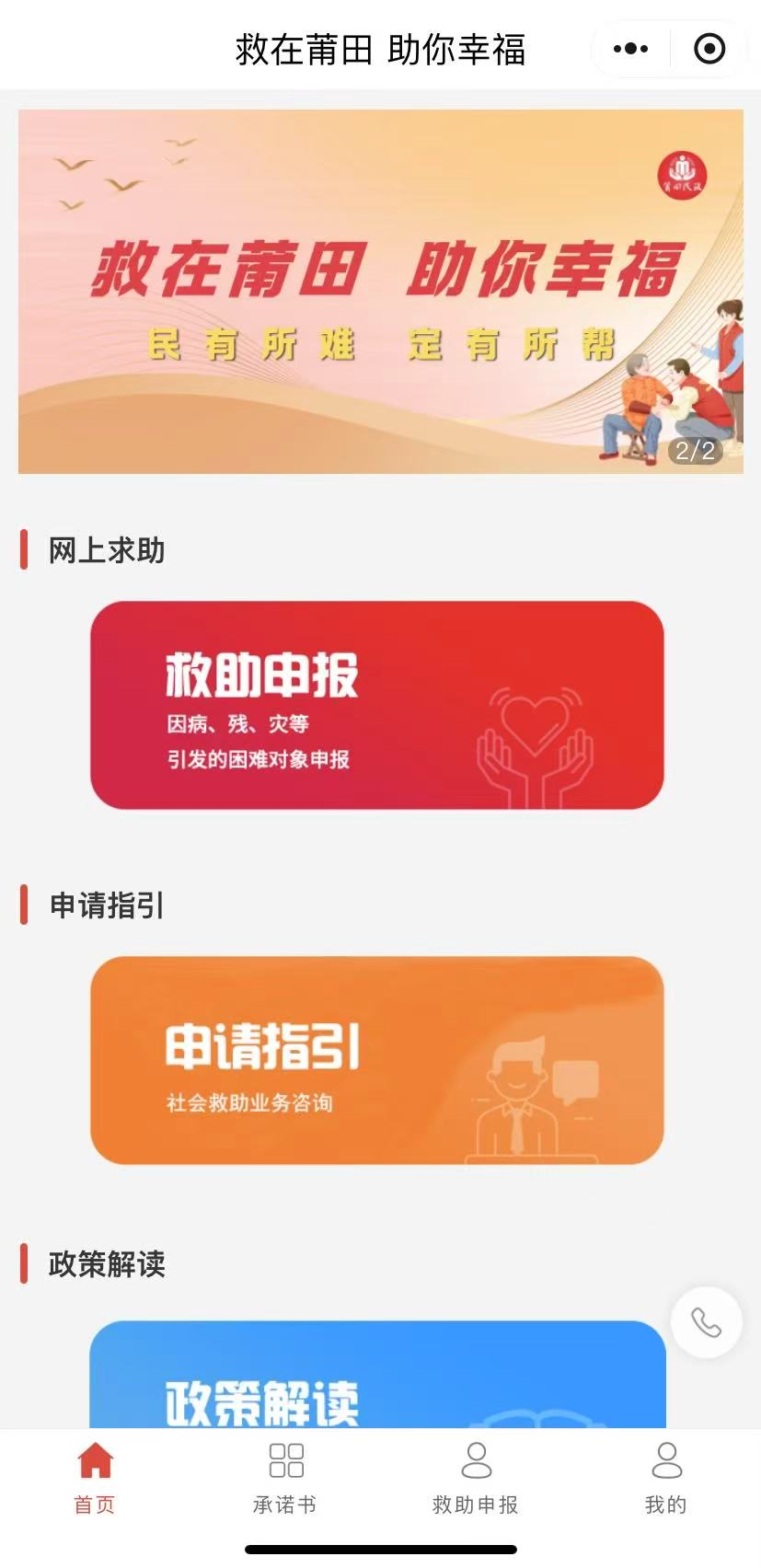
Task: Open the 申请指引 orange card
Action: [x=376, y=1060]
